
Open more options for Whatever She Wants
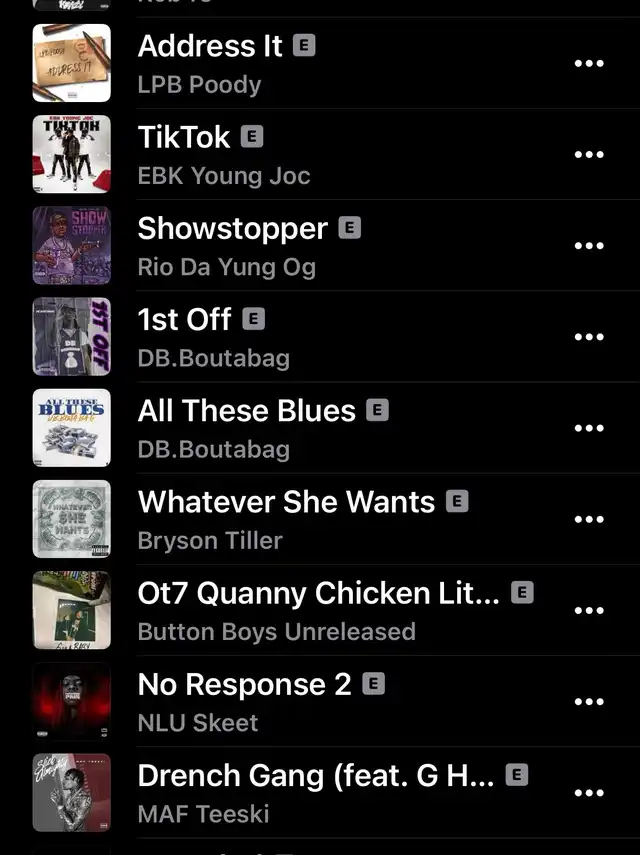point(589,519)
